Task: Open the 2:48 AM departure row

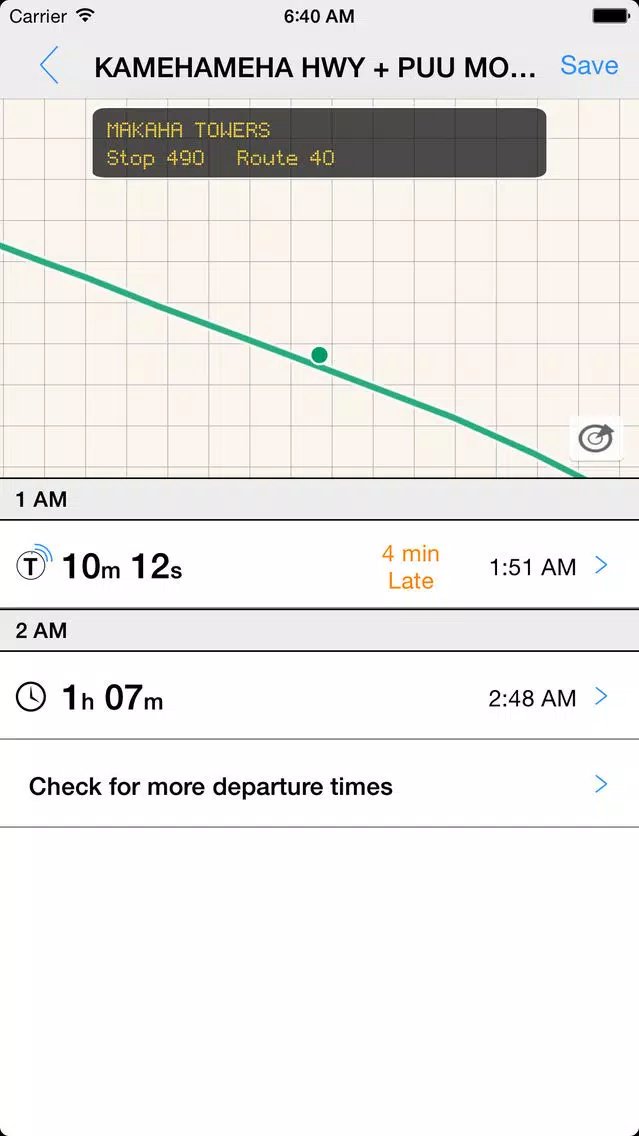Action: click(x=320, y=696)
